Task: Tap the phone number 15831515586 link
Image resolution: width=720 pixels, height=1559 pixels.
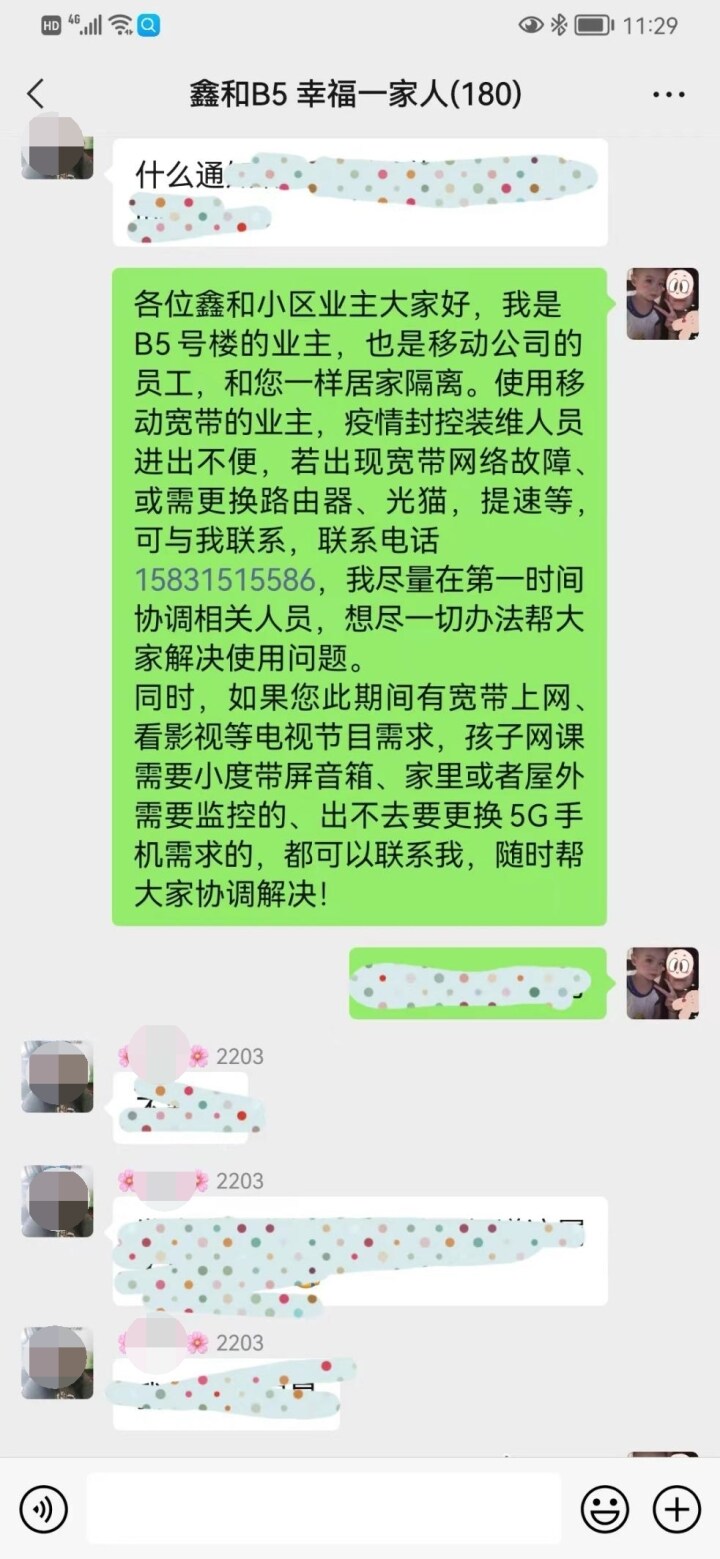Action: (x=225, y=579)
